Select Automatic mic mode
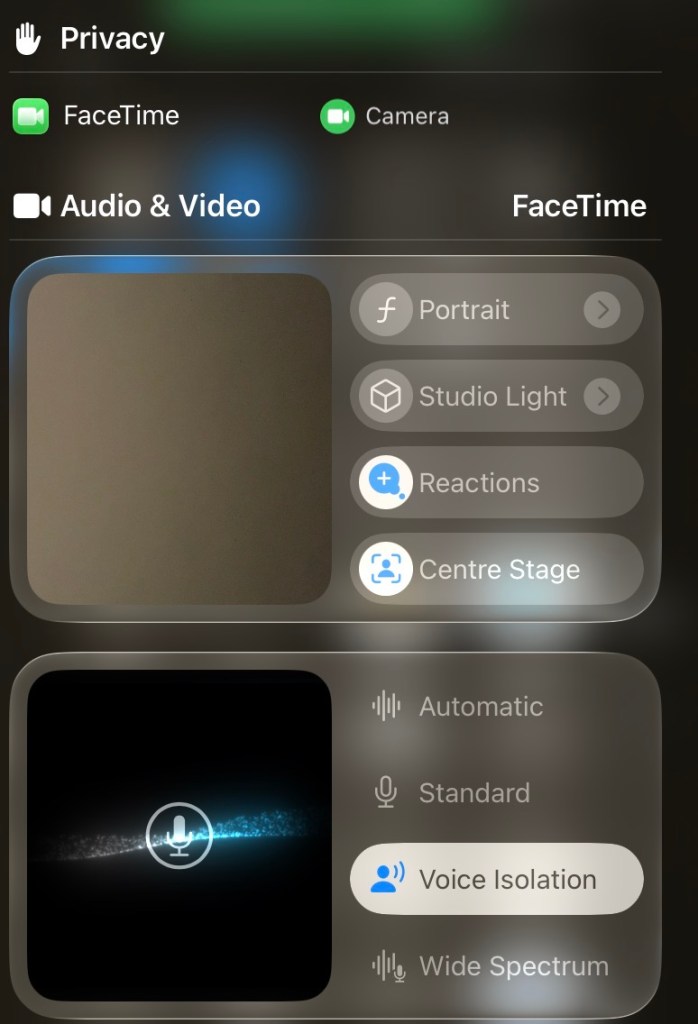The image size is (698, 1024). (480, 707)
